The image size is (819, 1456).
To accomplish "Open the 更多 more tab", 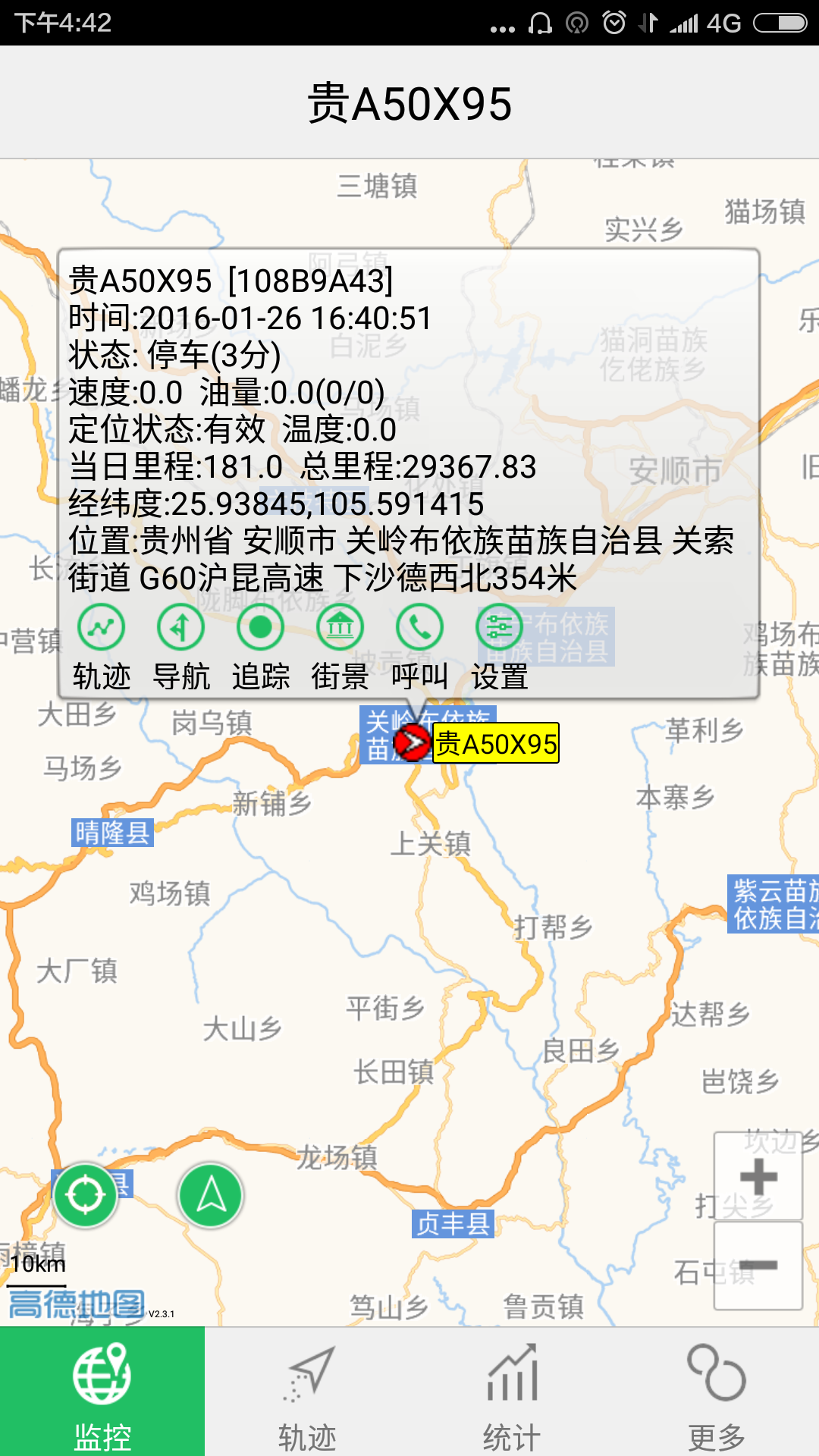I will (x=717, y=1392).
